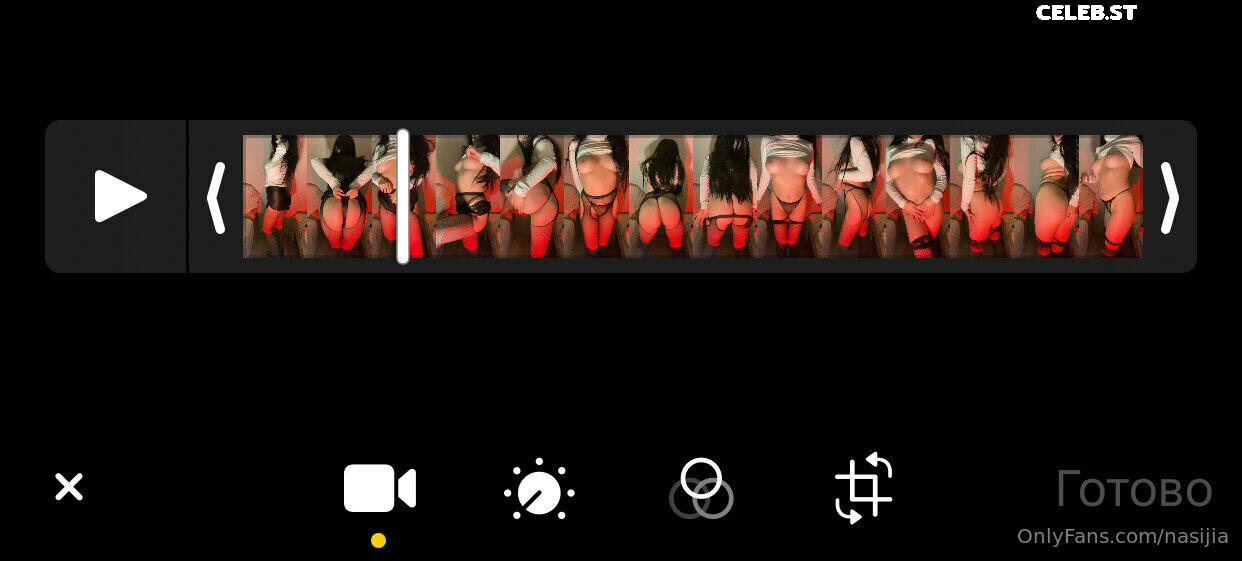The height and width of the screenshot is (561, 1242).
Task: Open the adjustments dial tool
Action: coord(539,490)
